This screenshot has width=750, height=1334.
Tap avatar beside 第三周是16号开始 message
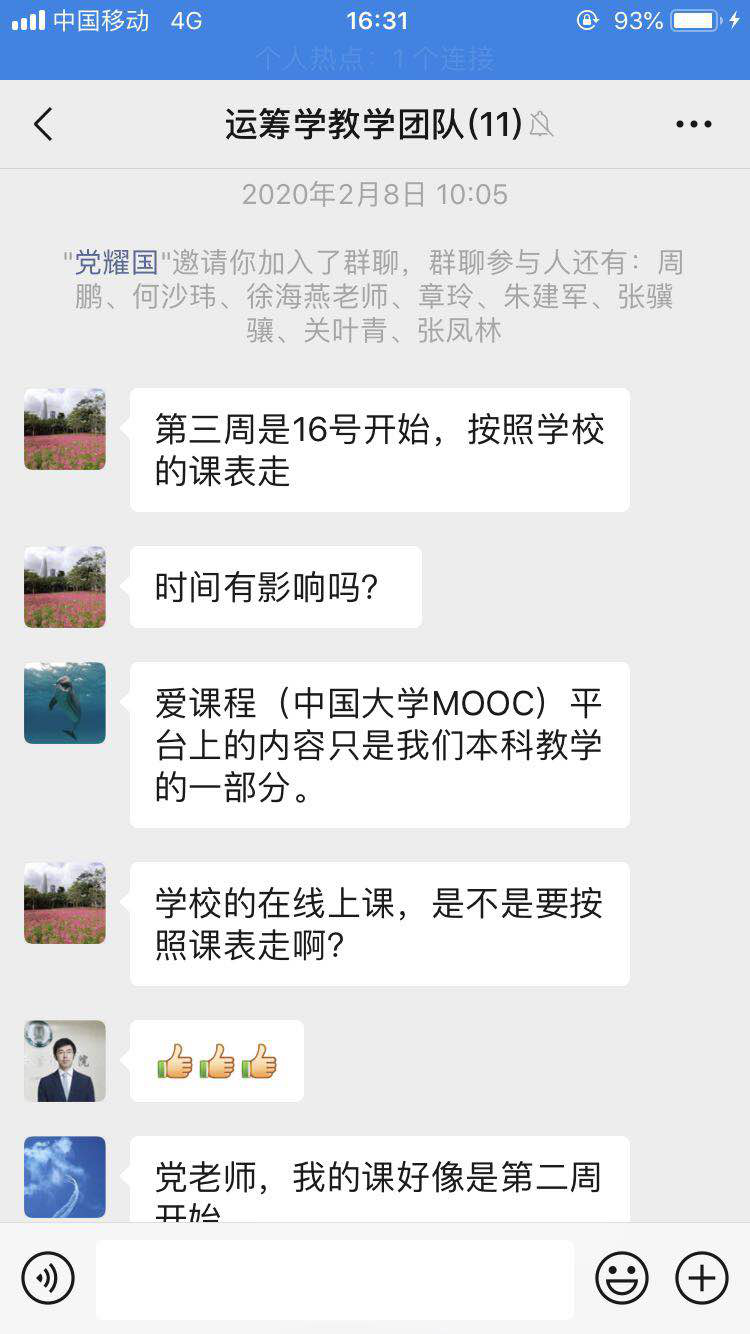(x=65, y=429)
